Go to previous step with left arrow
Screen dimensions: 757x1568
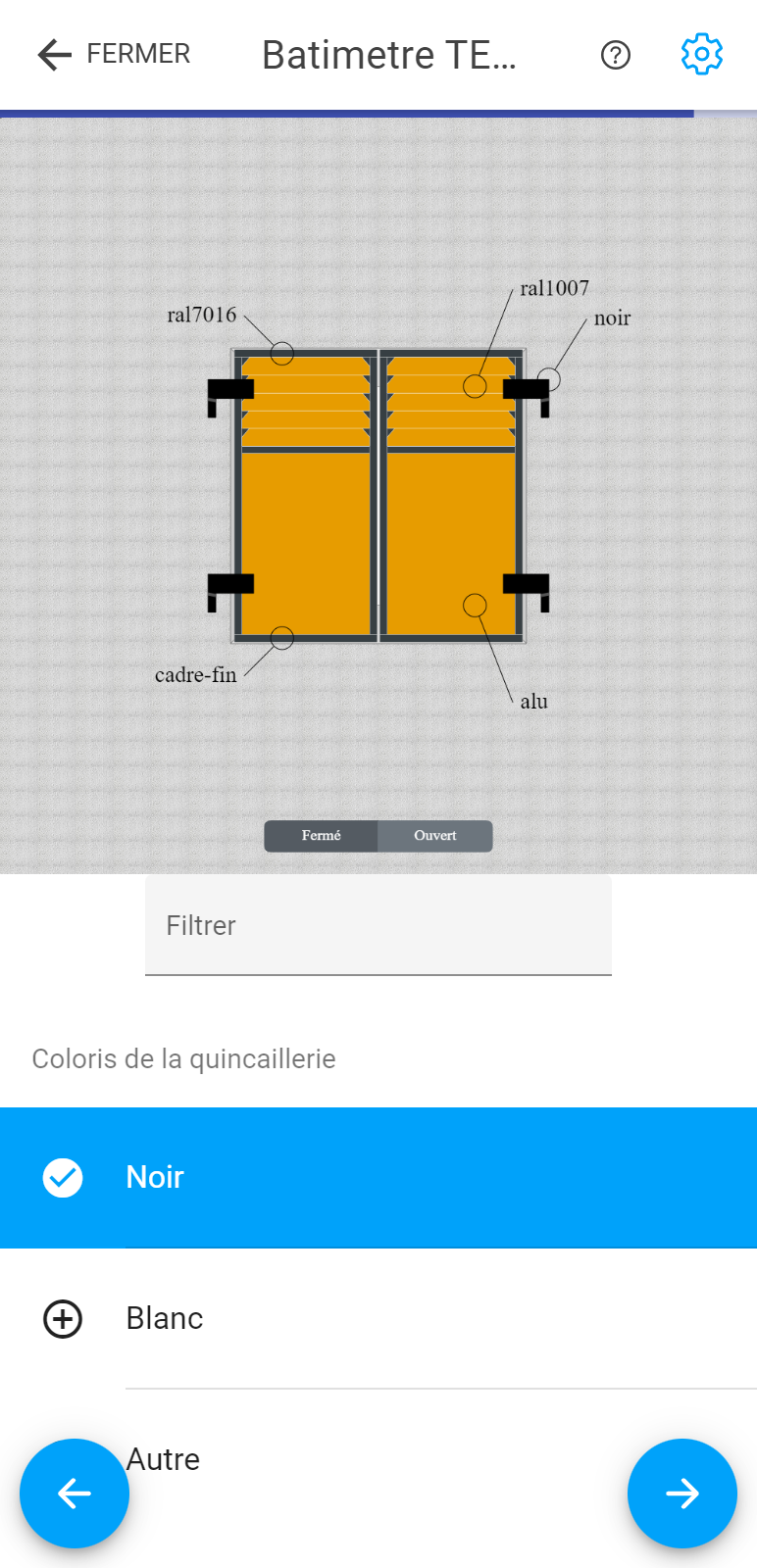(75, 1494)
